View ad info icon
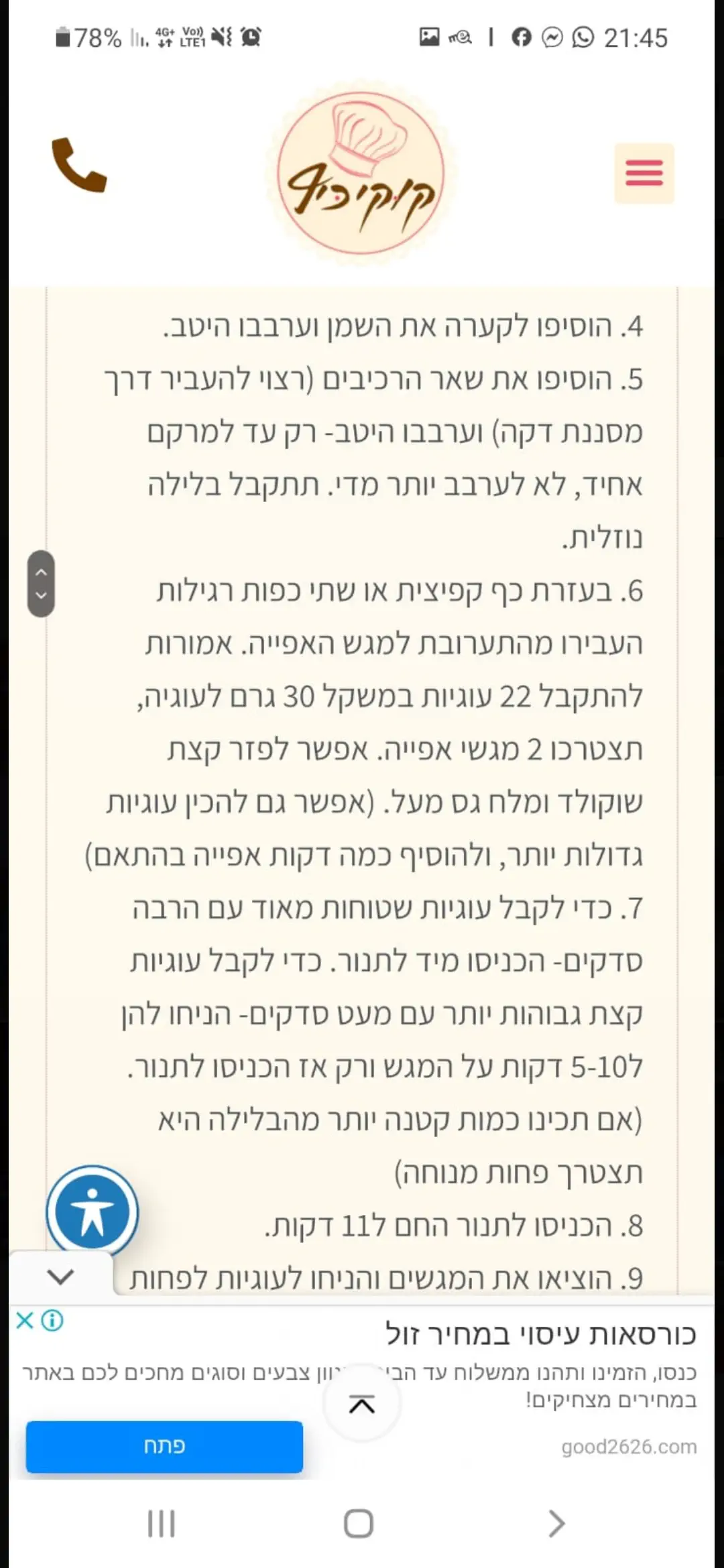The image size is (724, 1568). [52, 1321]
